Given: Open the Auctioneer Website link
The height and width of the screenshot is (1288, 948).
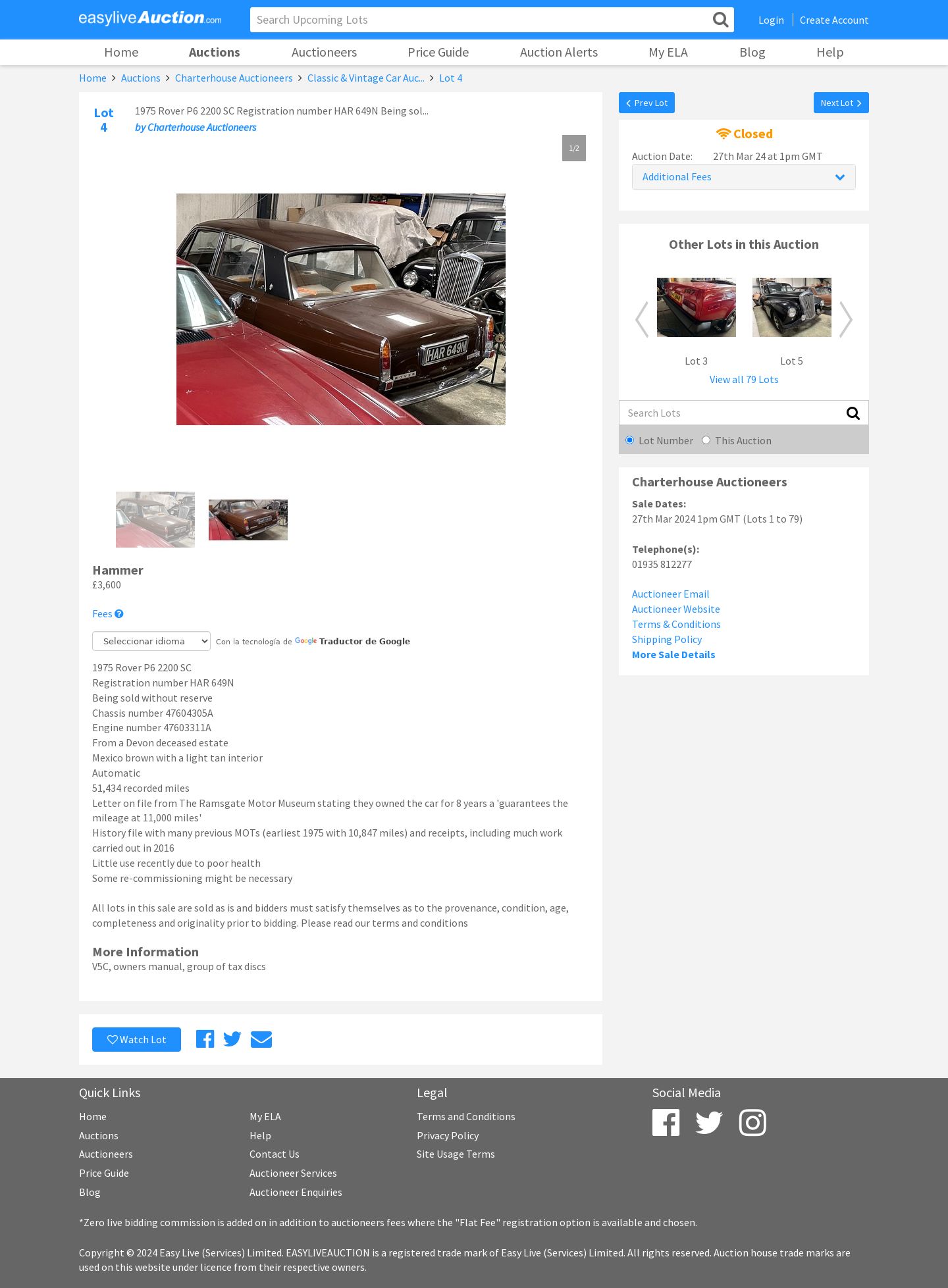Looking at the screenshot, I should [675, 609].
